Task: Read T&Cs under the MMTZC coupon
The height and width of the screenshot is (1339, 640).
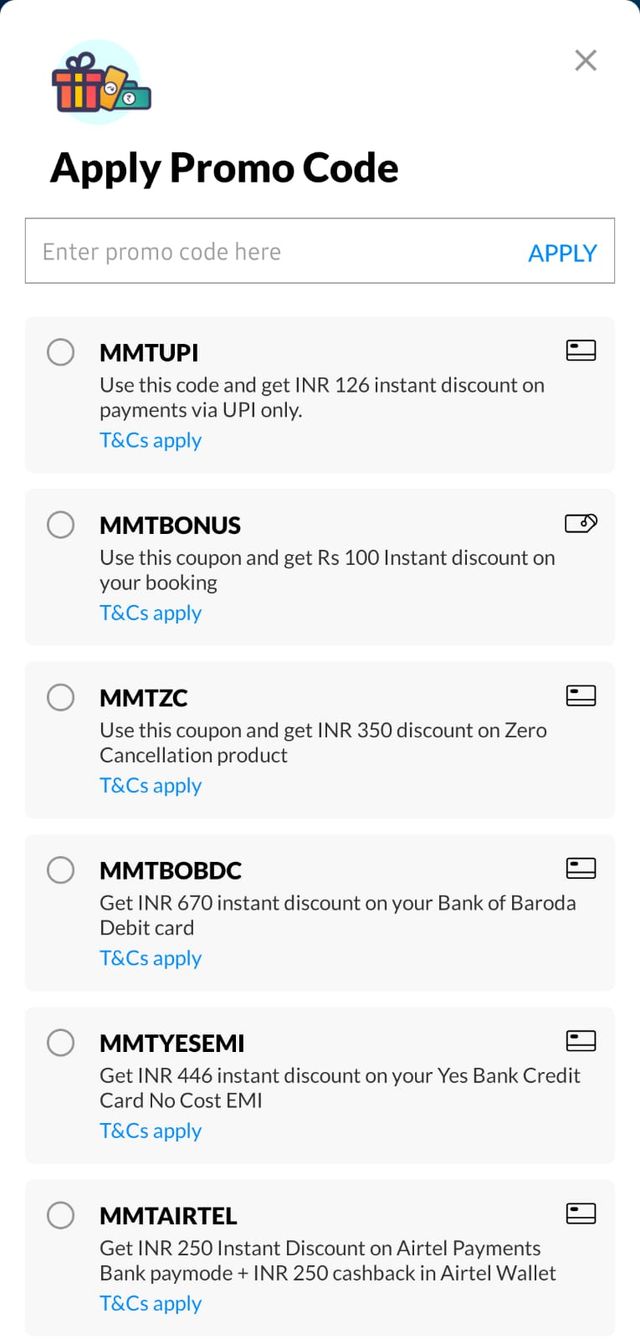Action: point(150,785)
